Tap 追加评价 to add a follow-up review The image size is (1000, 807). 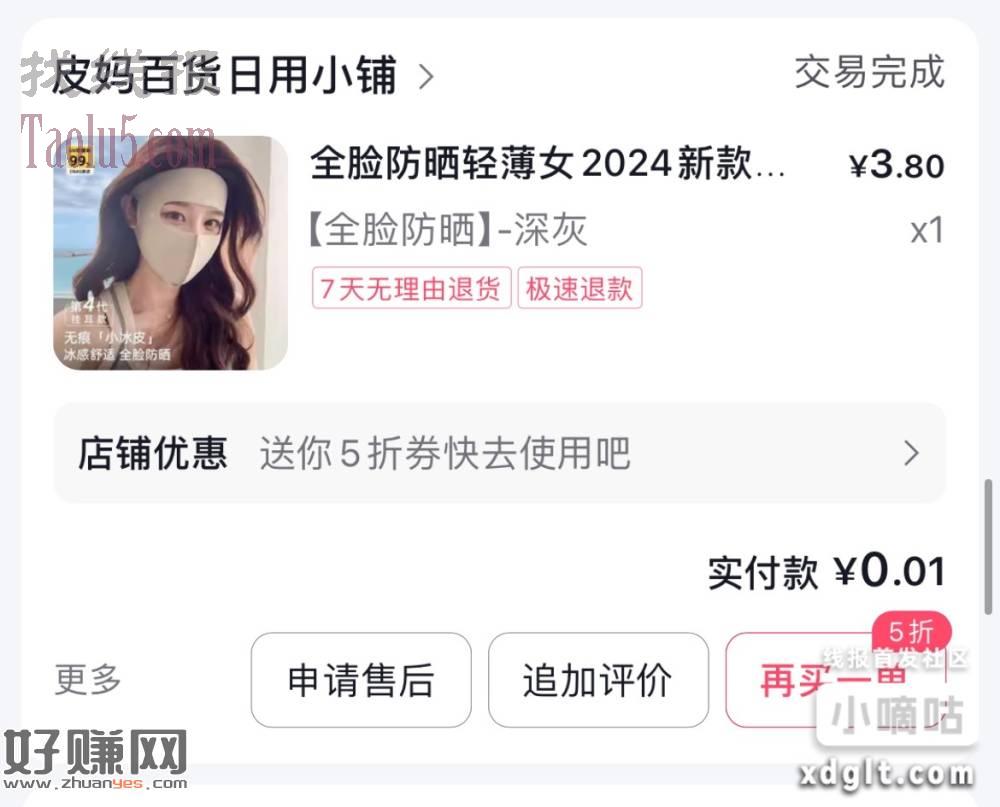597,680
